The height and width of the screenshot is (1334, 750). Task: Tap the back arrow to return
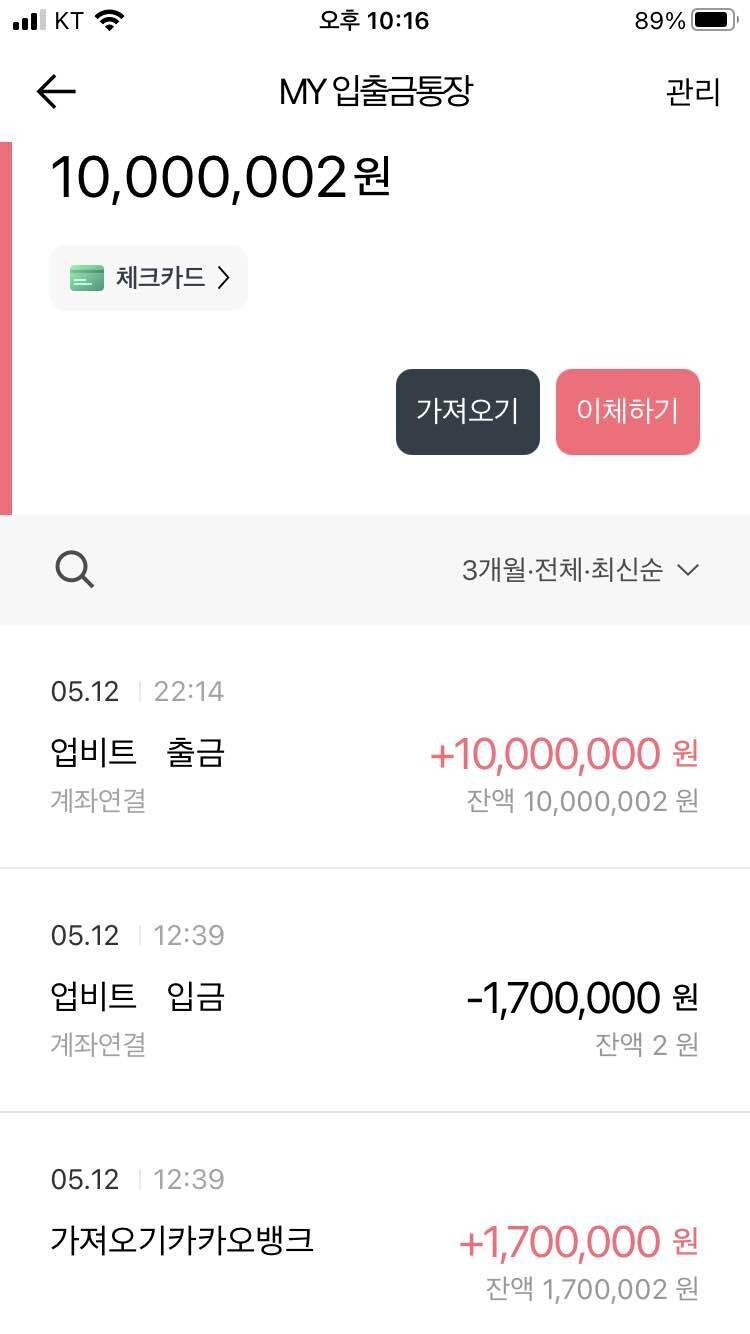(x=55, y=91)
